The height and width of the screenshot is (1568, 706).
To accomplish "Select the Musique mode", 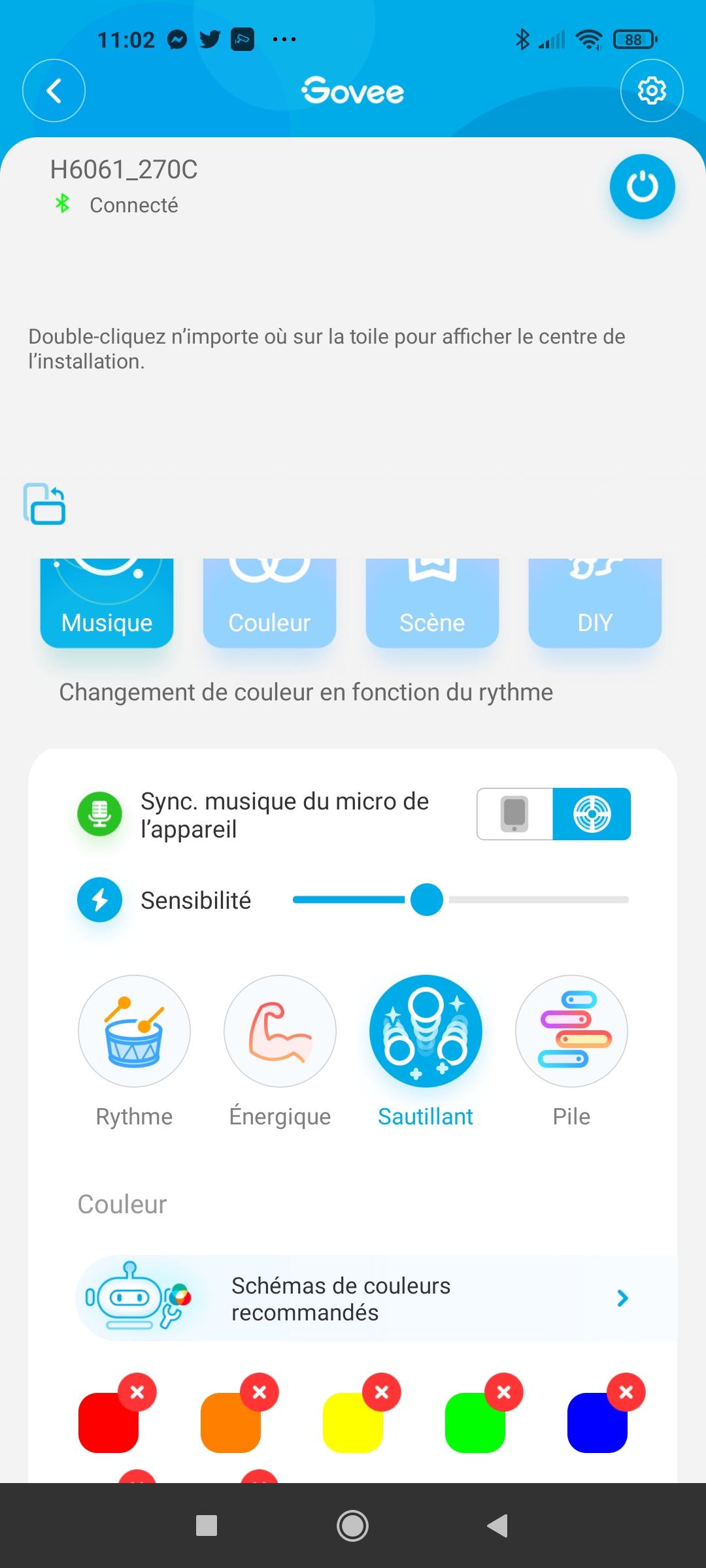I will click(107, 602).
